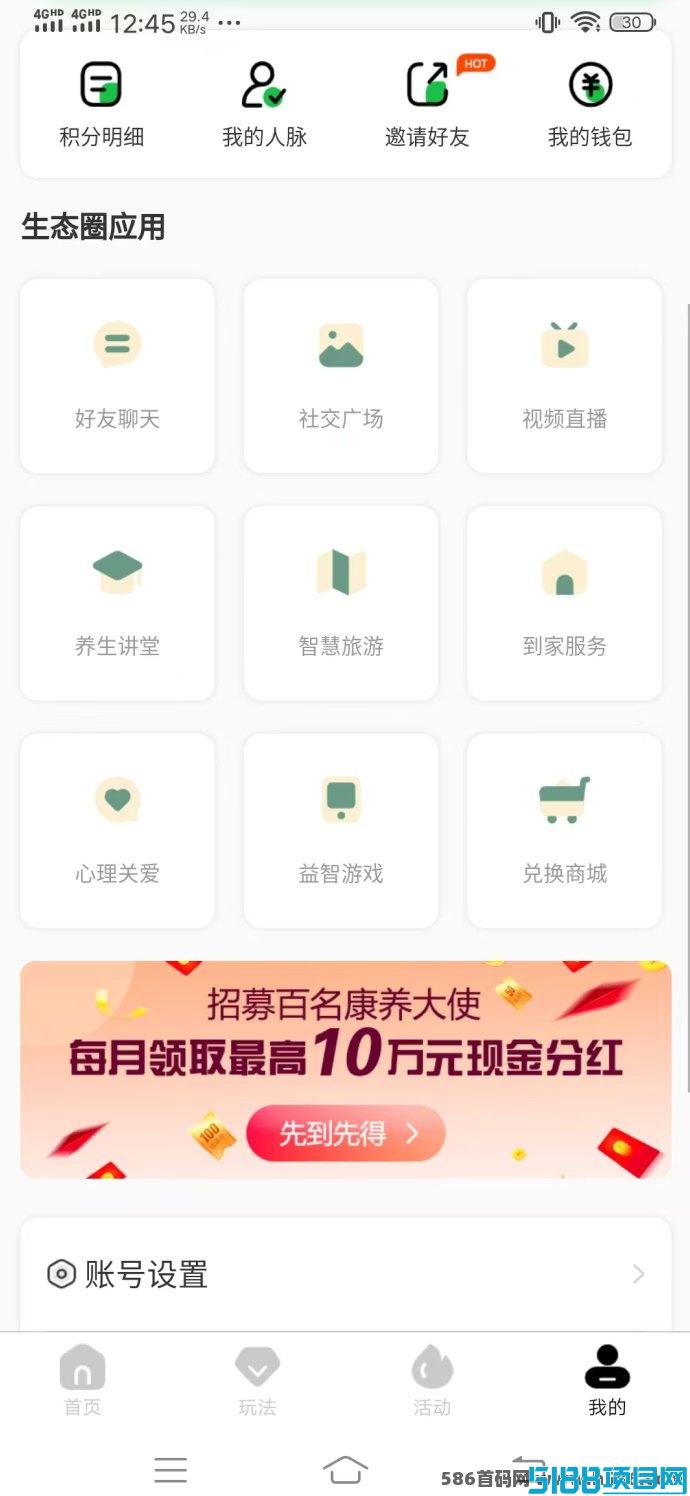Switch to the 活动 tab
Viewport: 690px width, 1496px height.
point(432,1382)
